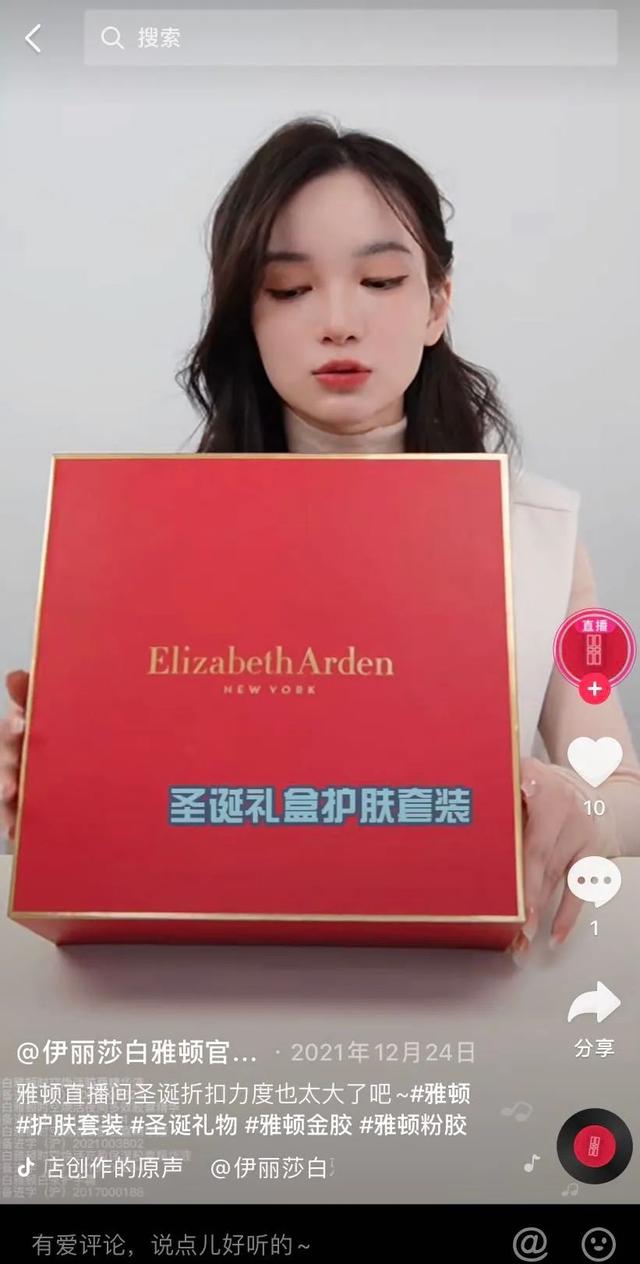The width and height of the screenshot is (640, 1264).
Task: Open the emoji smiley picker
Action: (x=598, y=1244)
